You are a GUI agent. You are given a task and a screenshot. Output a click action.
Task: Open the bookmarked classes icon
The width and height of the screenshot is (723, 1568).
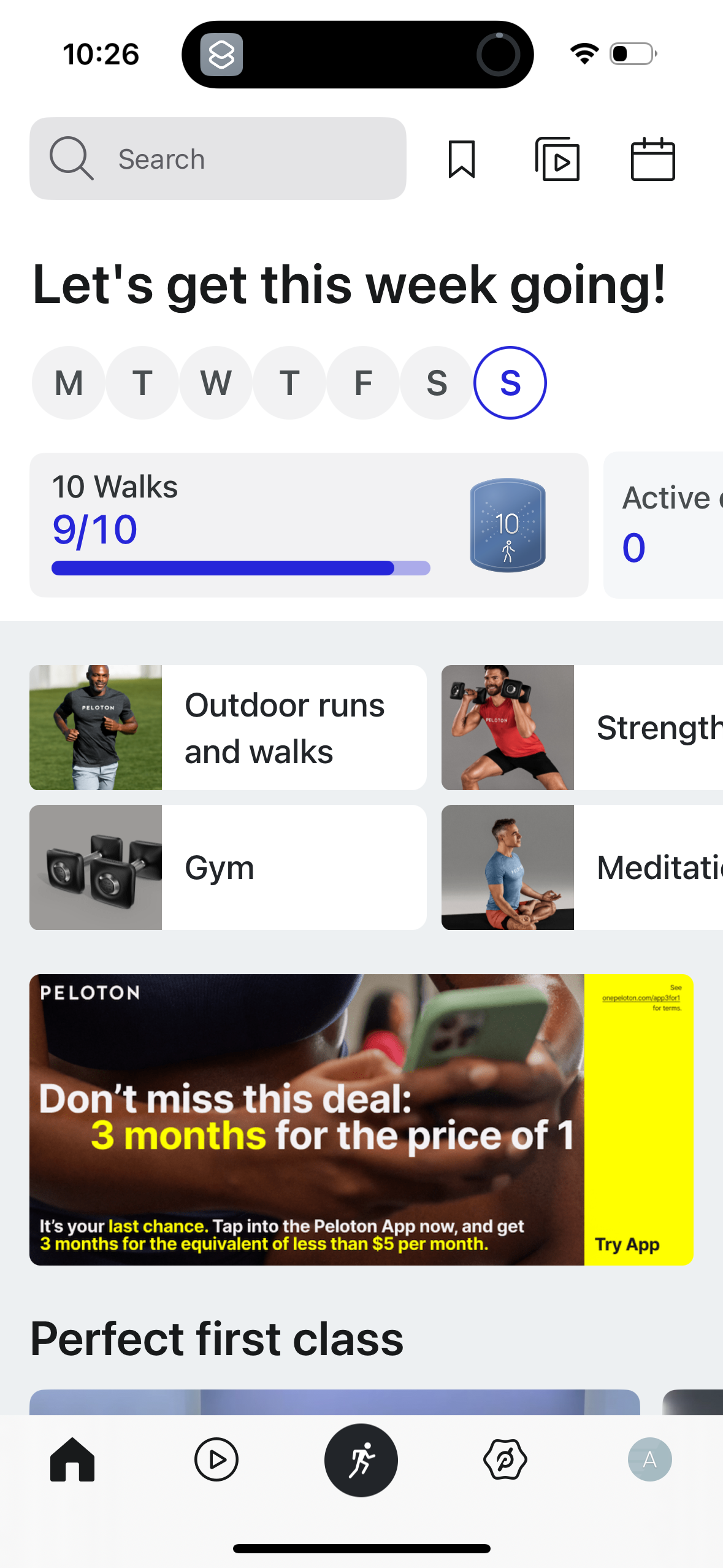click(462, 159)
